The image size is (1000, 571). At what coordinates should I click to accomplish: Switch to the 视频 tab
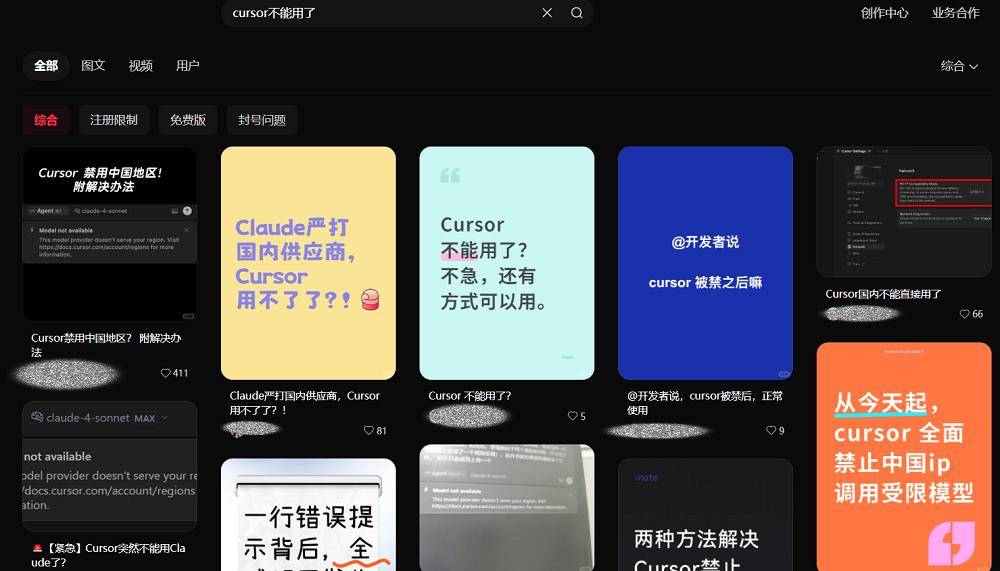(x=140, y=66)
